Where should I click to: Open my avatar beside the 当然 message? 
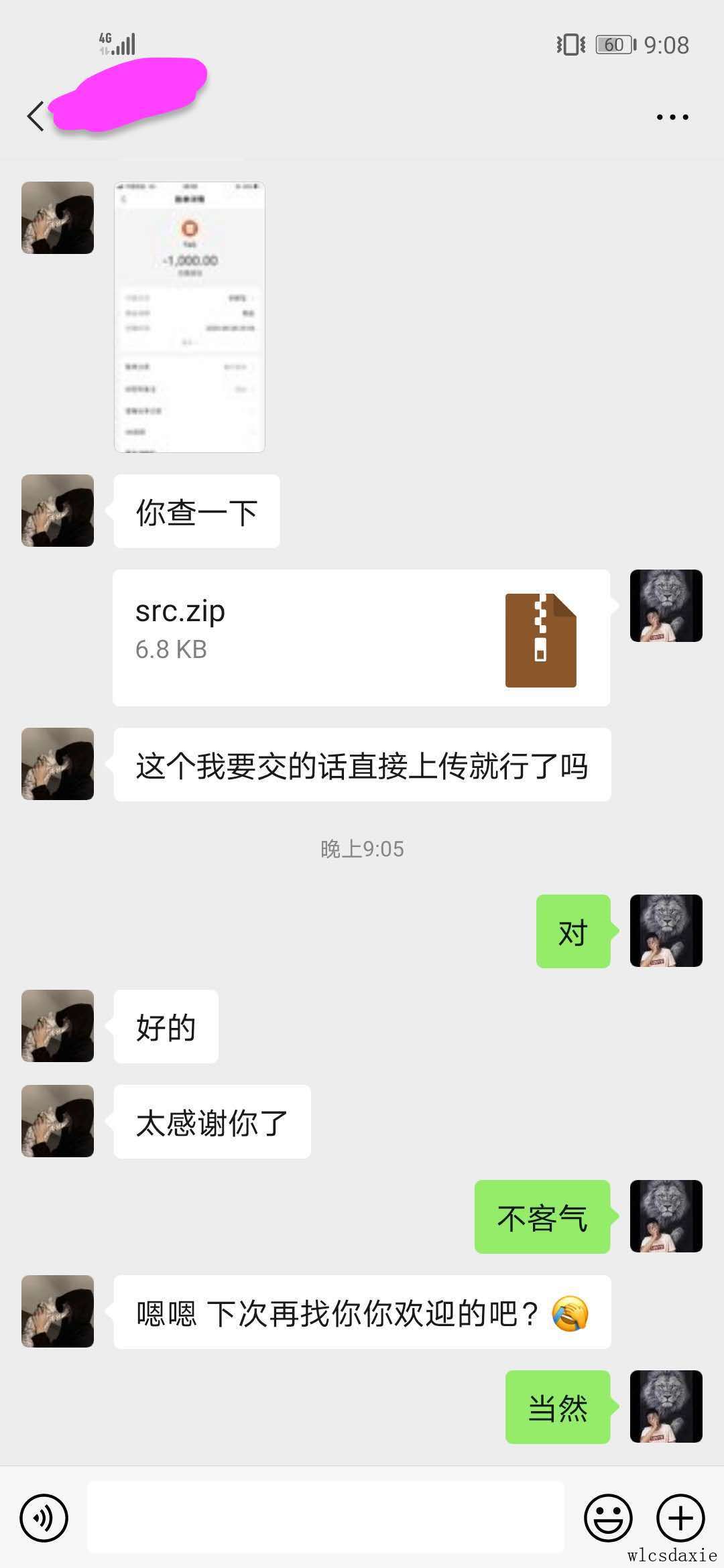click(666, 1407)
